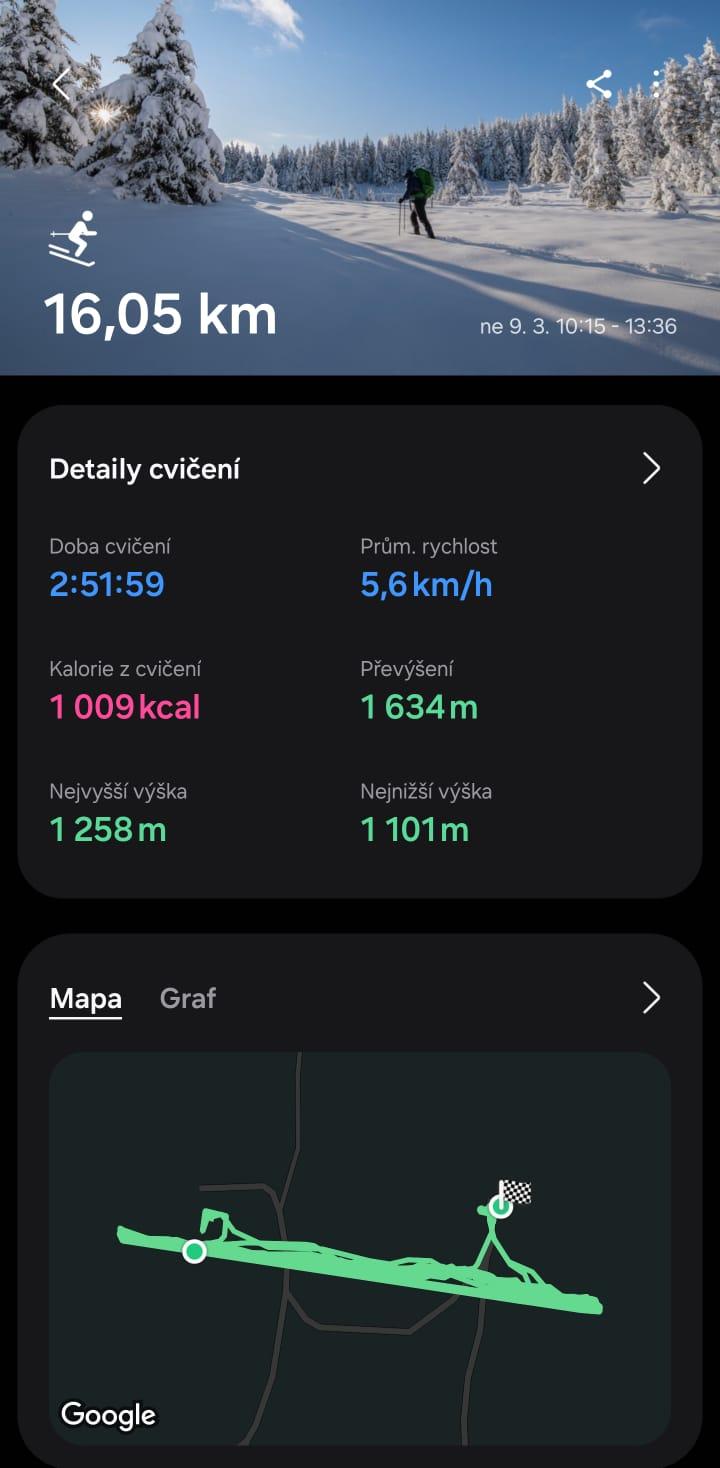Open the workout route map

coord(360,1245)
